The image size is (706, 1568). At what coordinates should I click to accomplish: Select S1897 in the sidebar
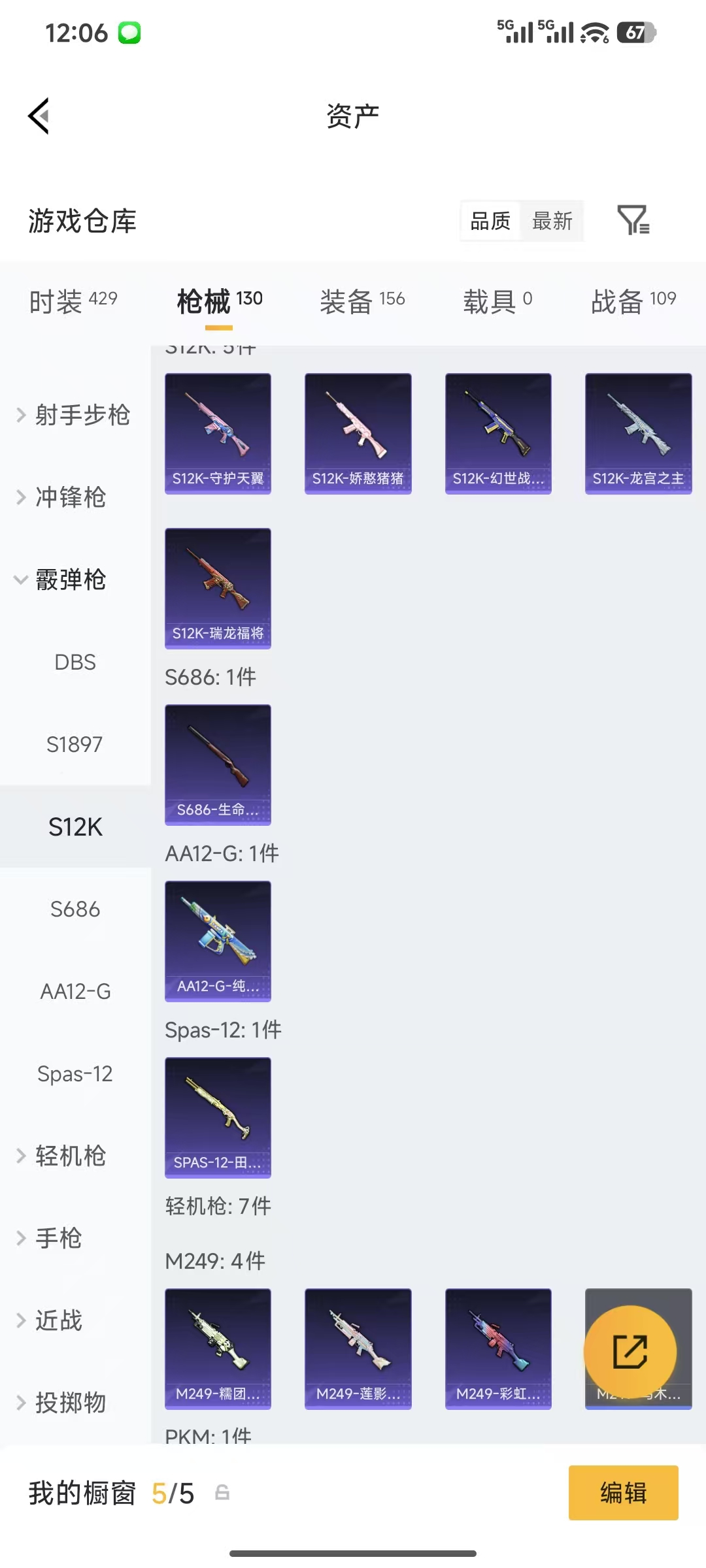point(75,744)
